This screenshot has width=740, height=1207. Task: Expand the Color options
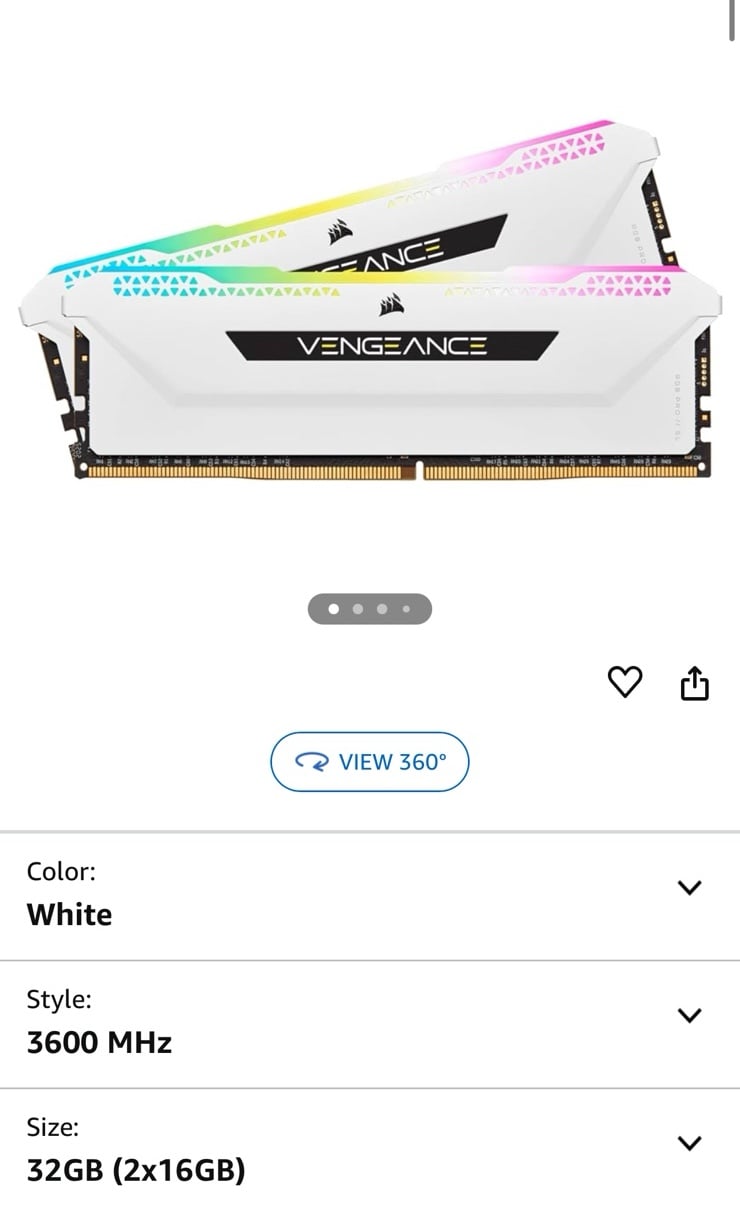coord(370,896)
